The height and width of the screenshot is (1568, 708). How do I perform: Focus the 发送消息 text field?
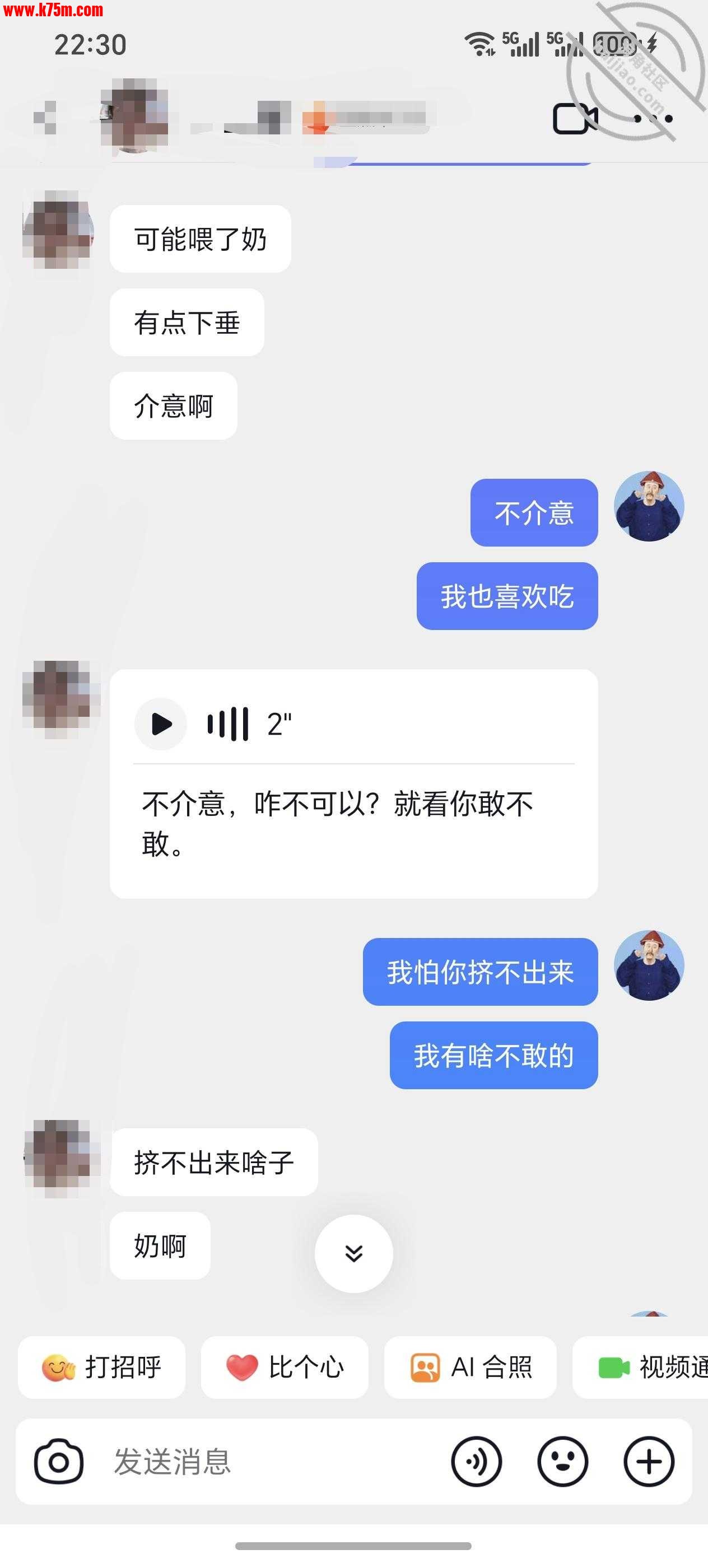coord(268,1462)
